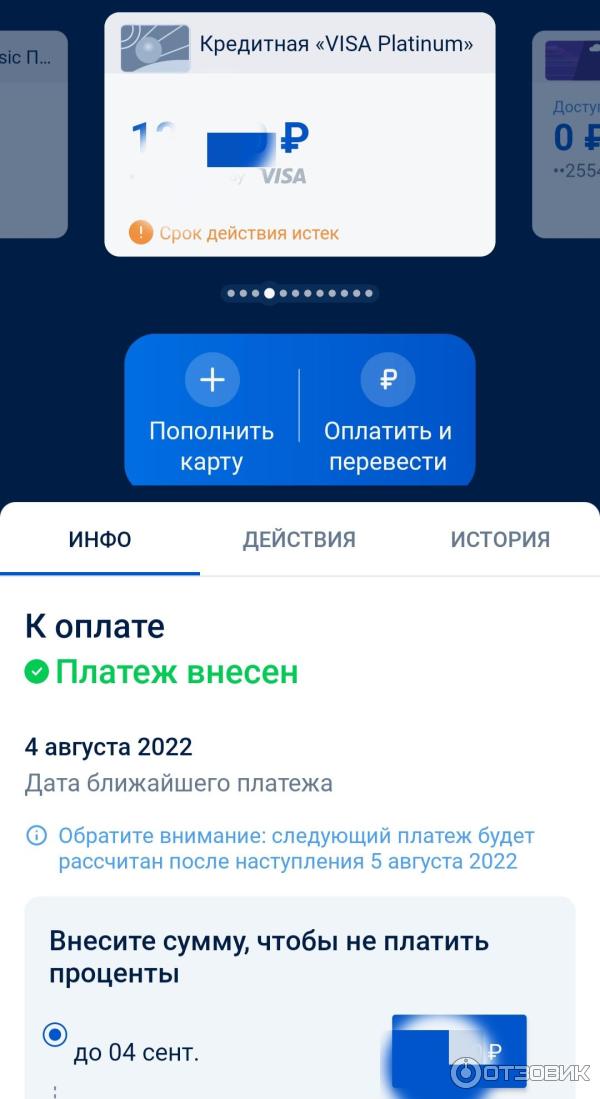Select the ИНФО tab

coord(100,540)
